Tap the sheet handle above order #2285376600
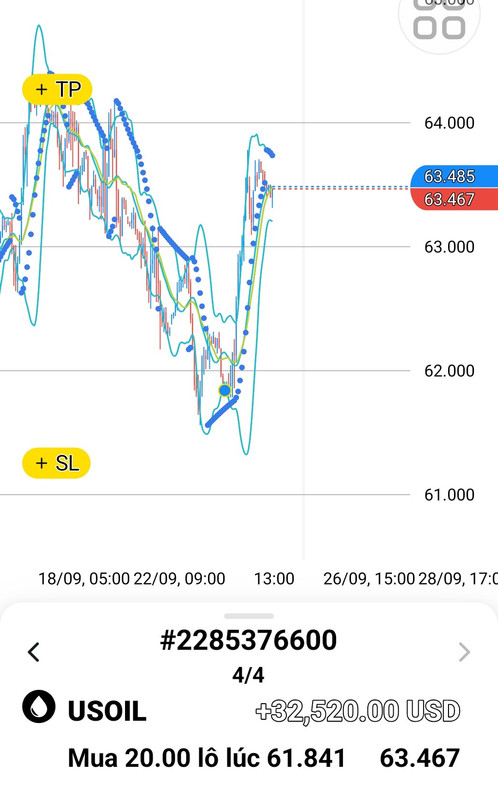The height and width of the screenshot is (800, 498). click(249, 616)
